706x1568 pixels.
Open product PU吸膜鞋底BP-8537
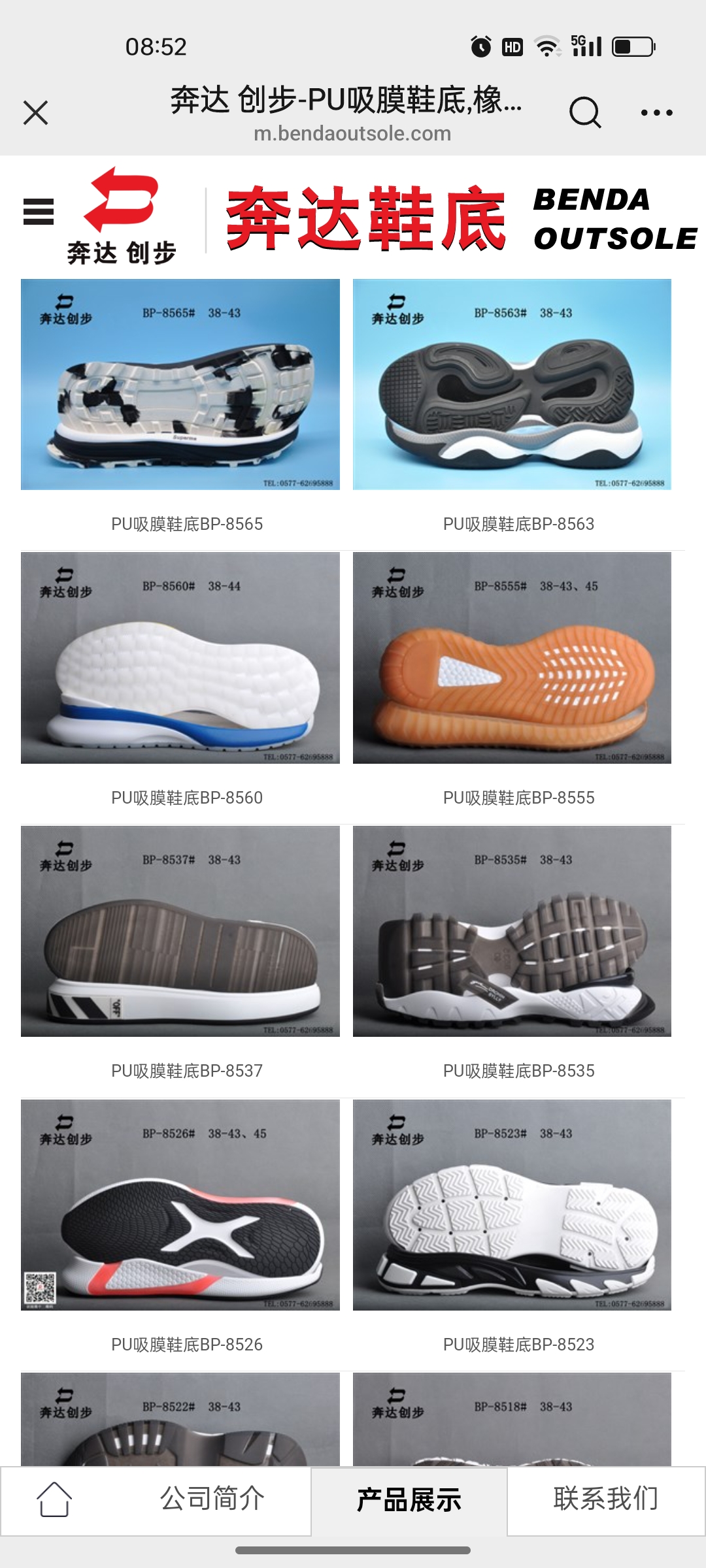[x=180, y=932]
